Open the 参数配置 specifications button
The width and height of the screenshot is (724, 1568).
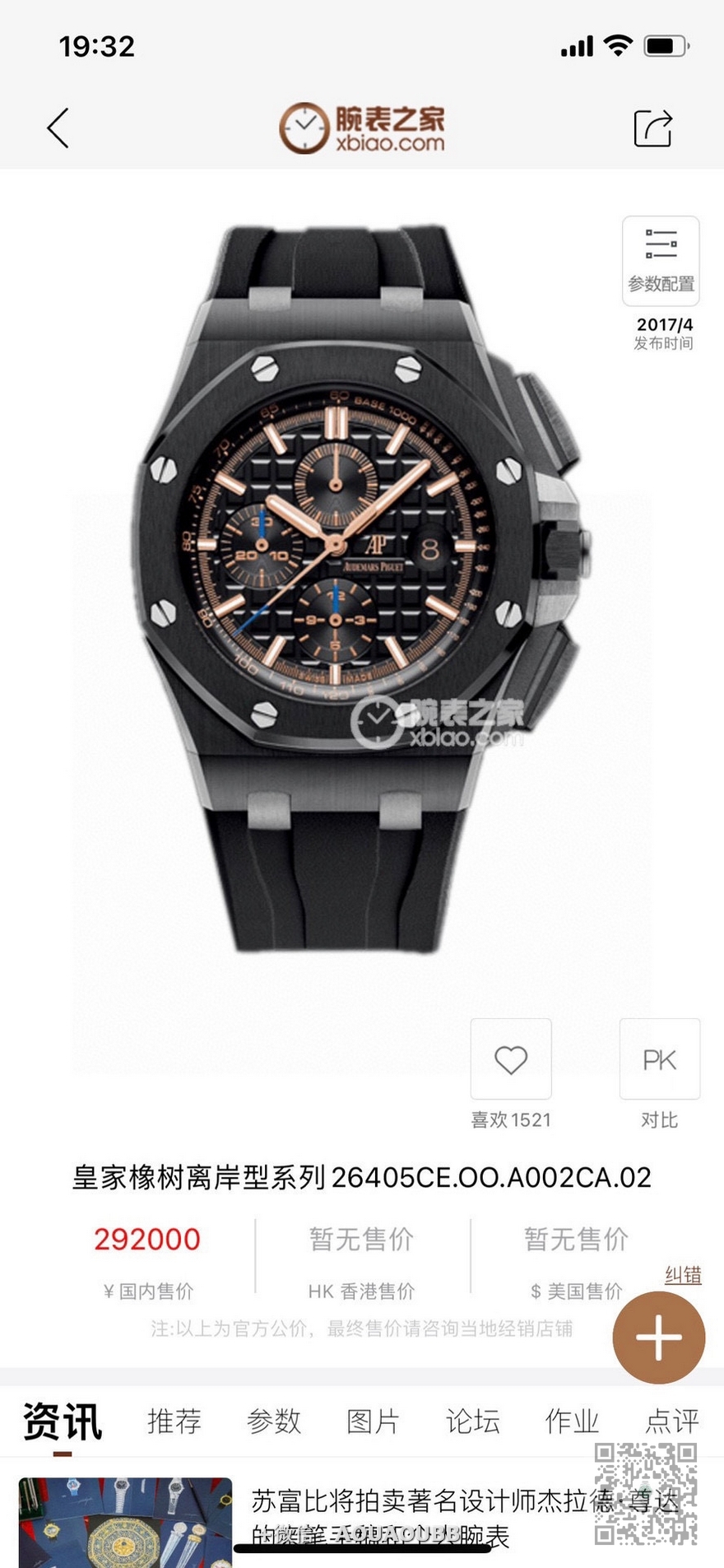661,260
